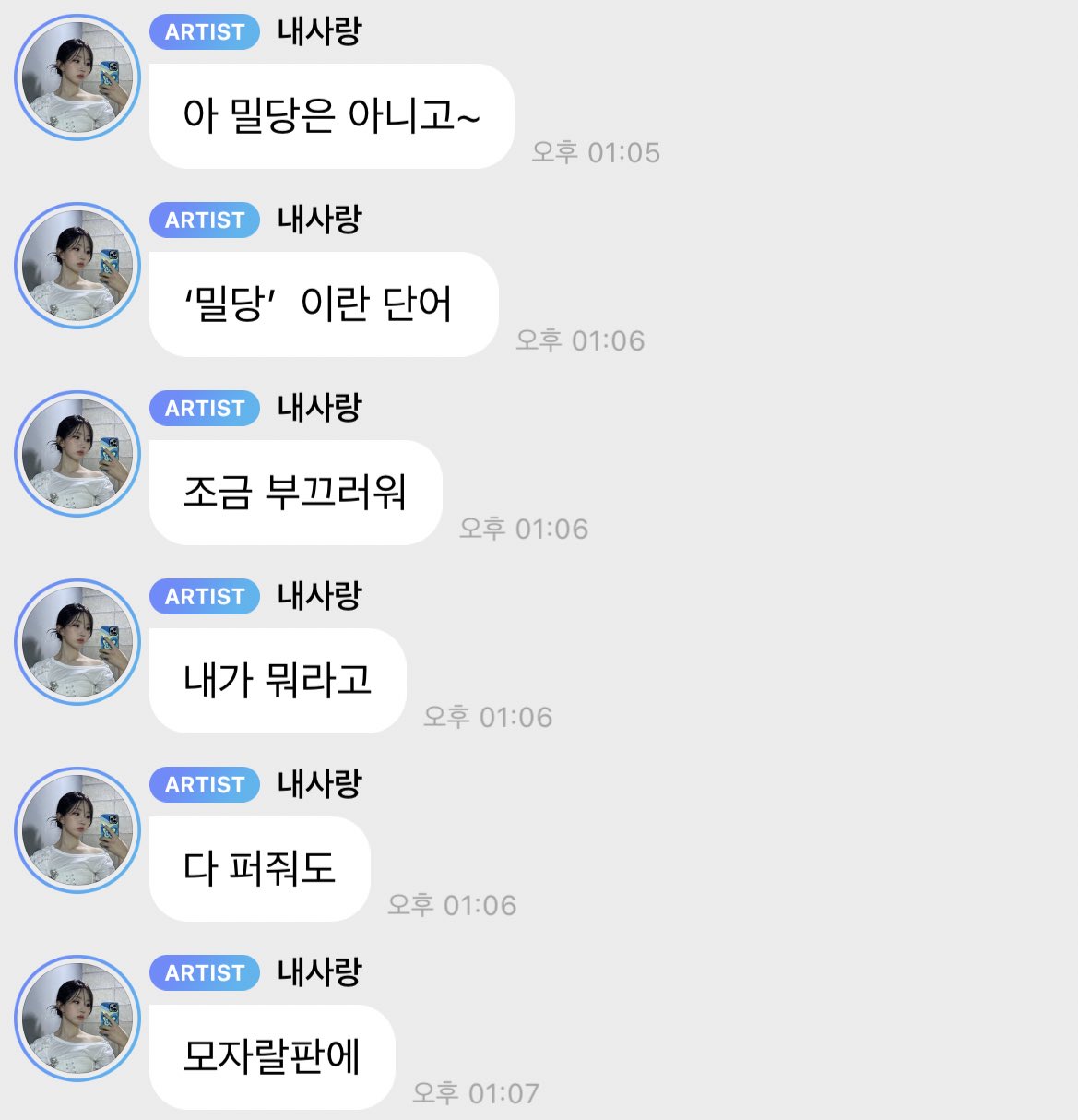Select the '다 퍼줘도' message bubble

click(258, 870)
